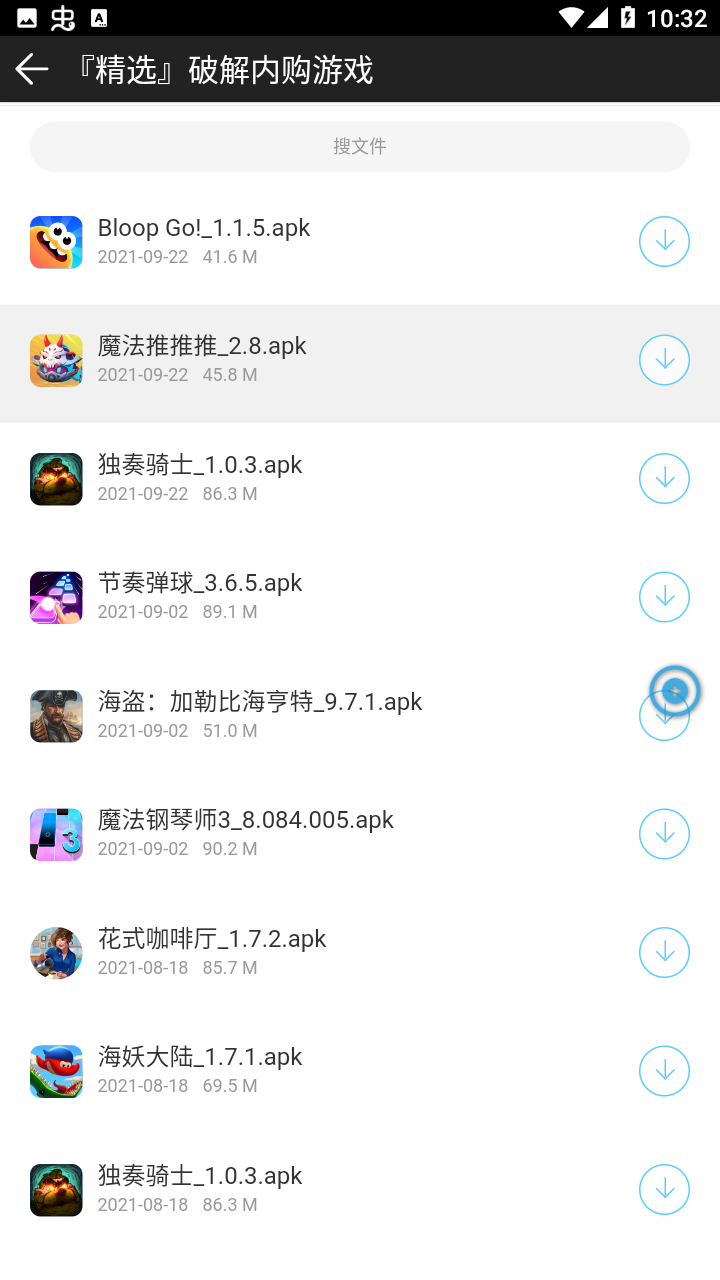This screenshot has width=720, height=1280.
Task: Tap the pirate captain icon for 海盗游戏
Action: click(x=56, y=715)
